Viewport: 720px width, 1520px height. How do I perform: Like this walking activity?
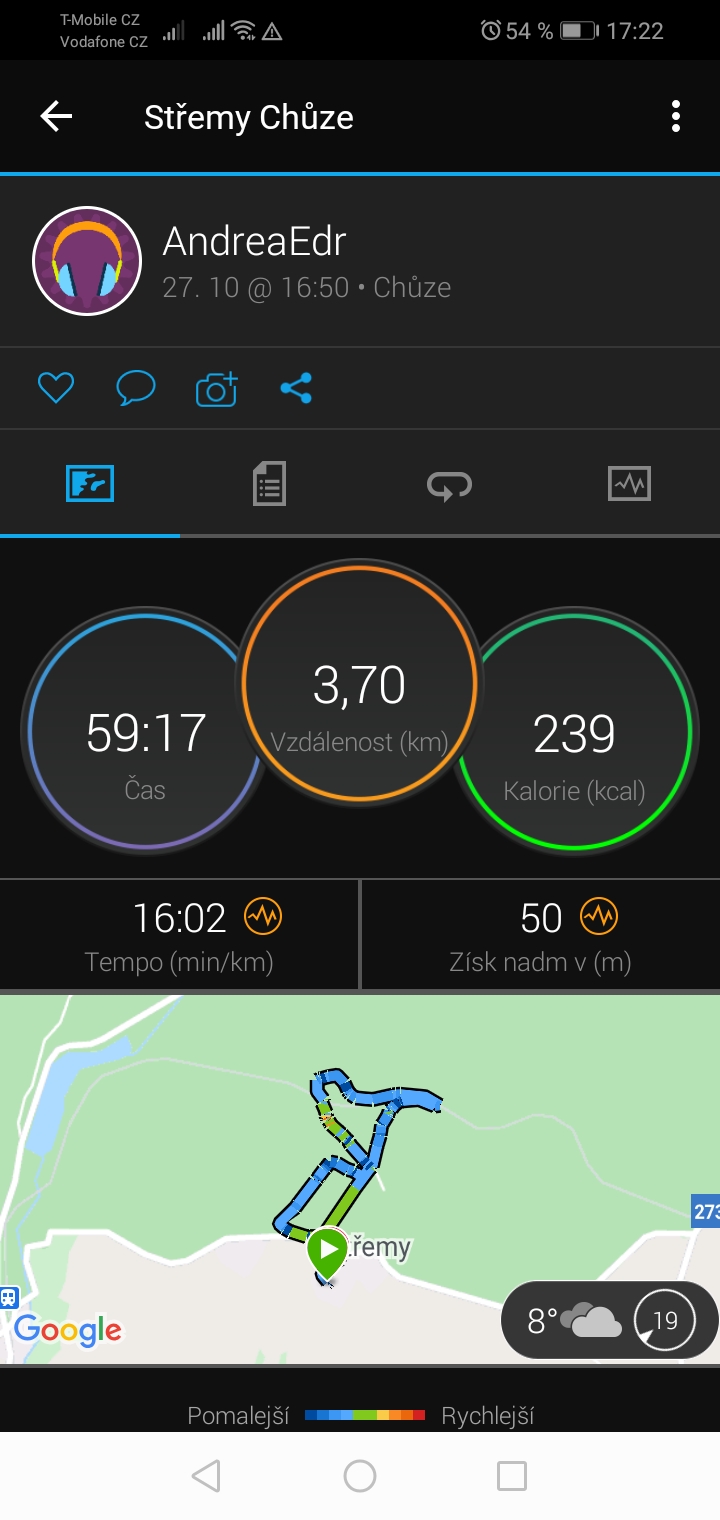tap(56, 388)
